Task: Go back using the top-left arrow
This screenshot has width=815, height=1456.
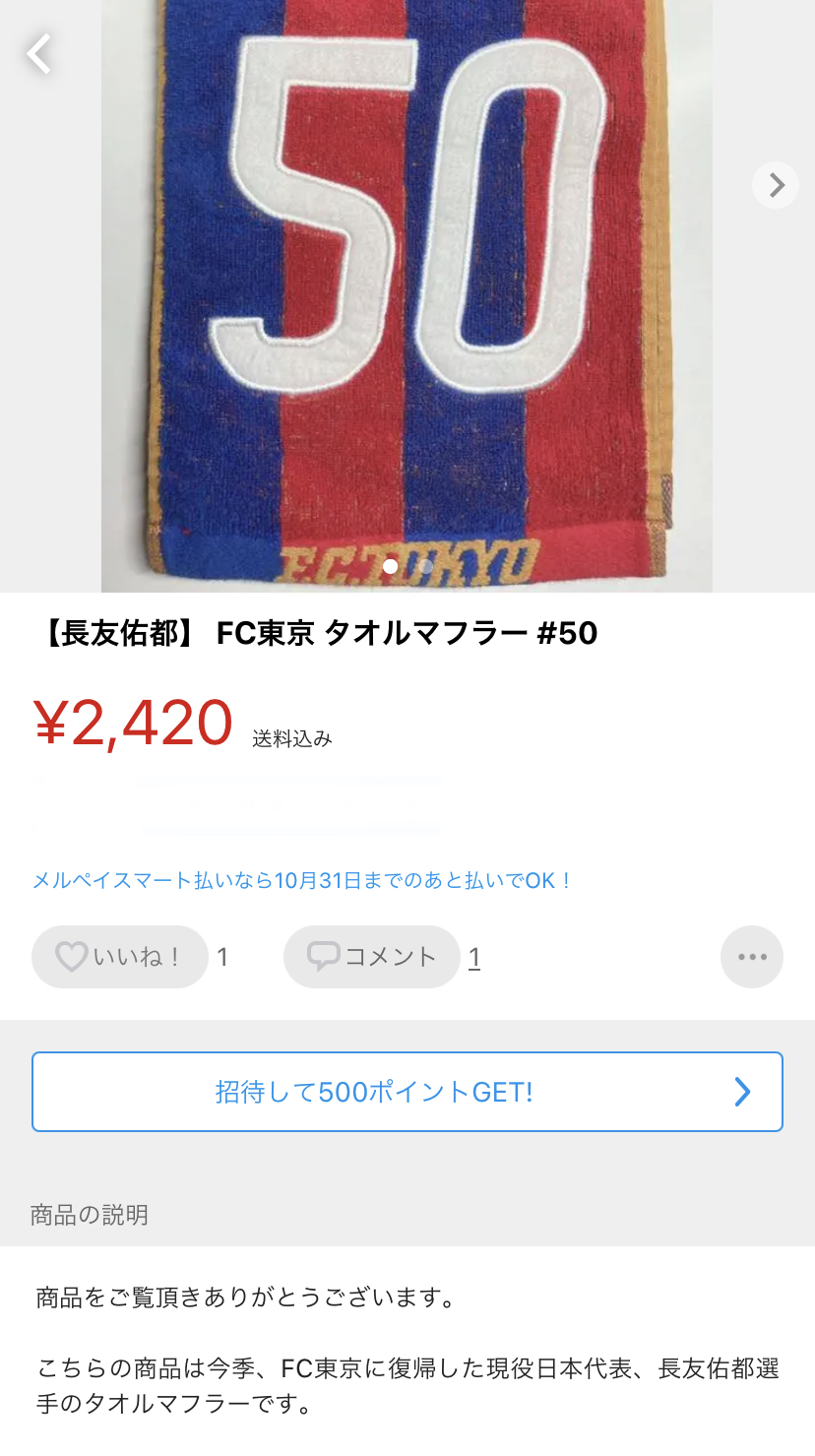Action: 39,54
